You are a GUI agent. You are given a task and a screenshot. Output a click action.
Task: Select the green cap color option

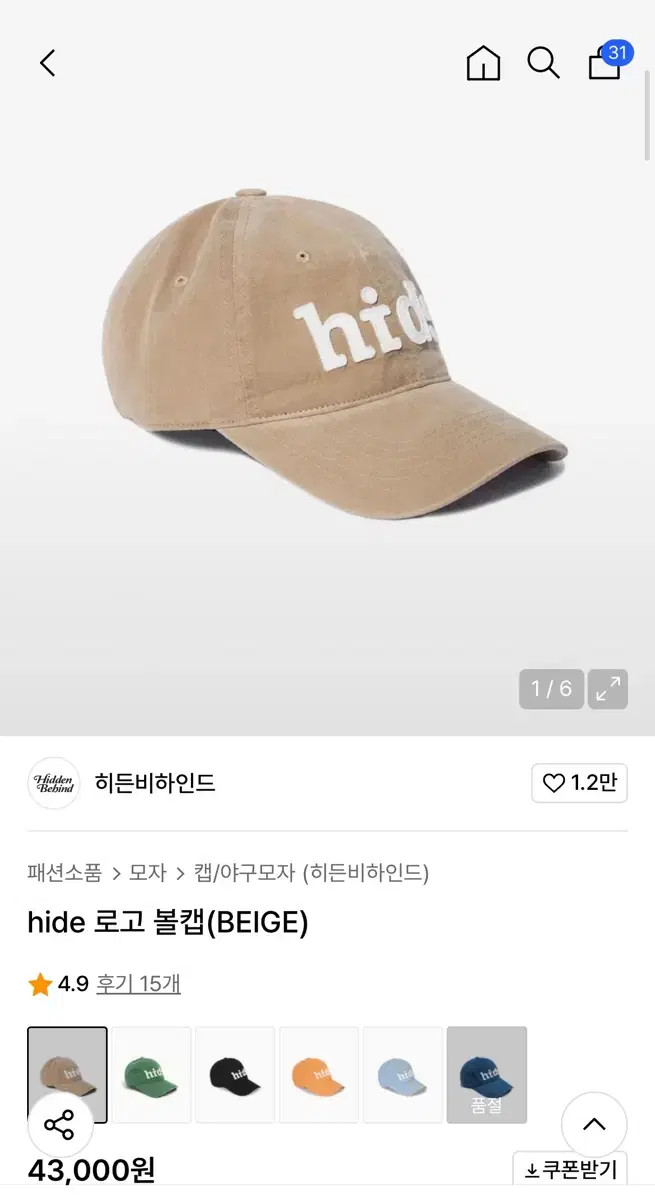[x=151, y=1075]
